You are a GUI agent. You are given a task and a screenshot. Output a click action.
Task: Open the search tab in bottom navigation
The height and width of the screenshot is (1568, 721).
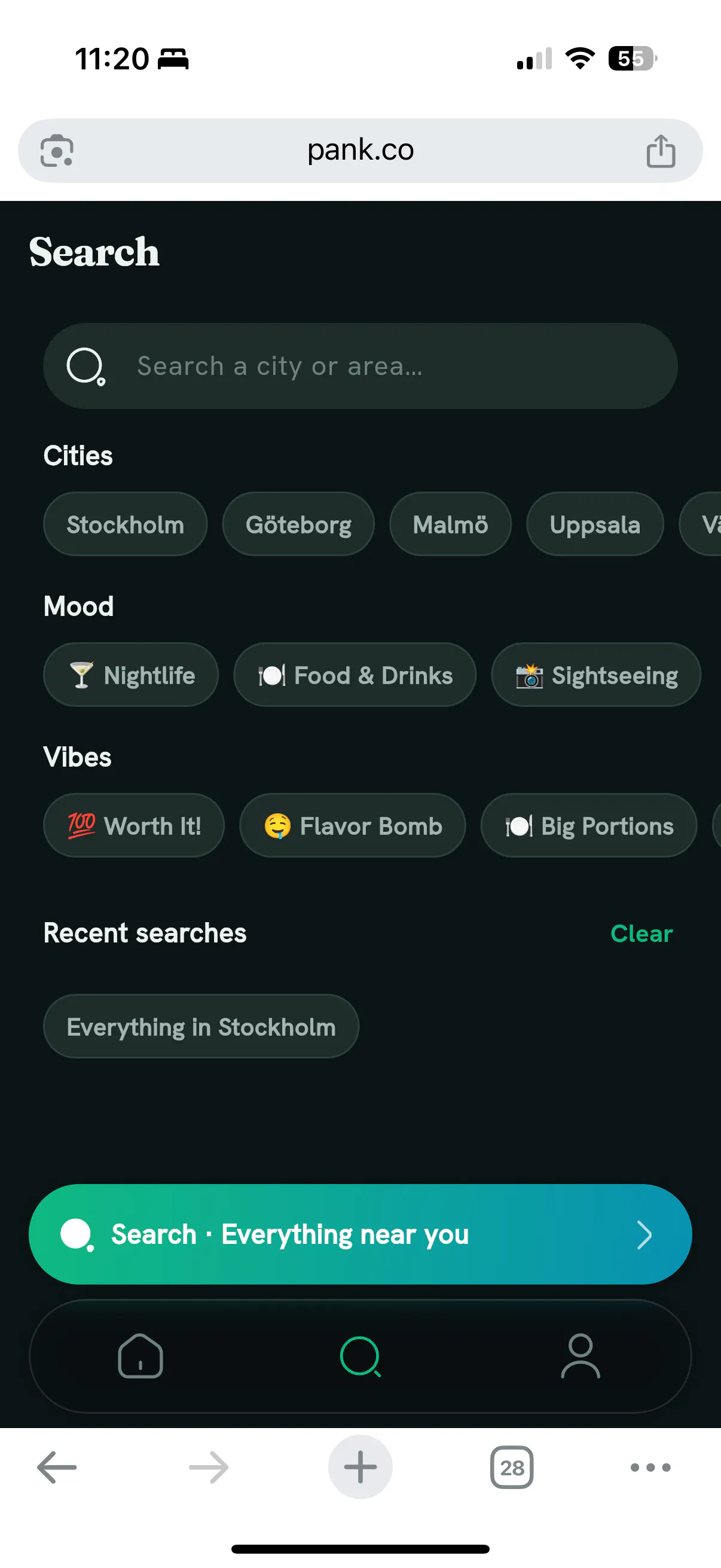click(x=360, y=1356)
